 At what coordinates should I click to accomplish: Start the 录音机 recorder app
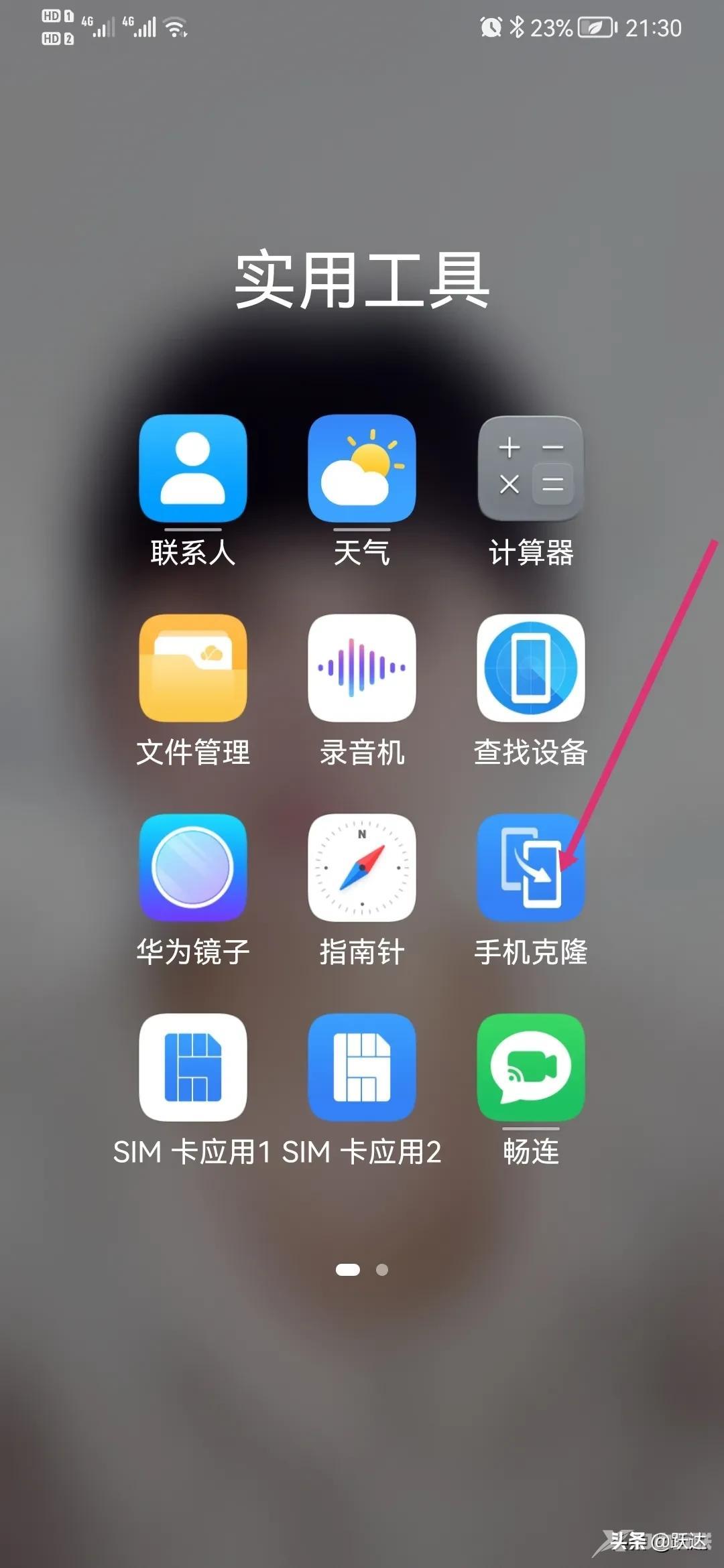click(362, 668)
